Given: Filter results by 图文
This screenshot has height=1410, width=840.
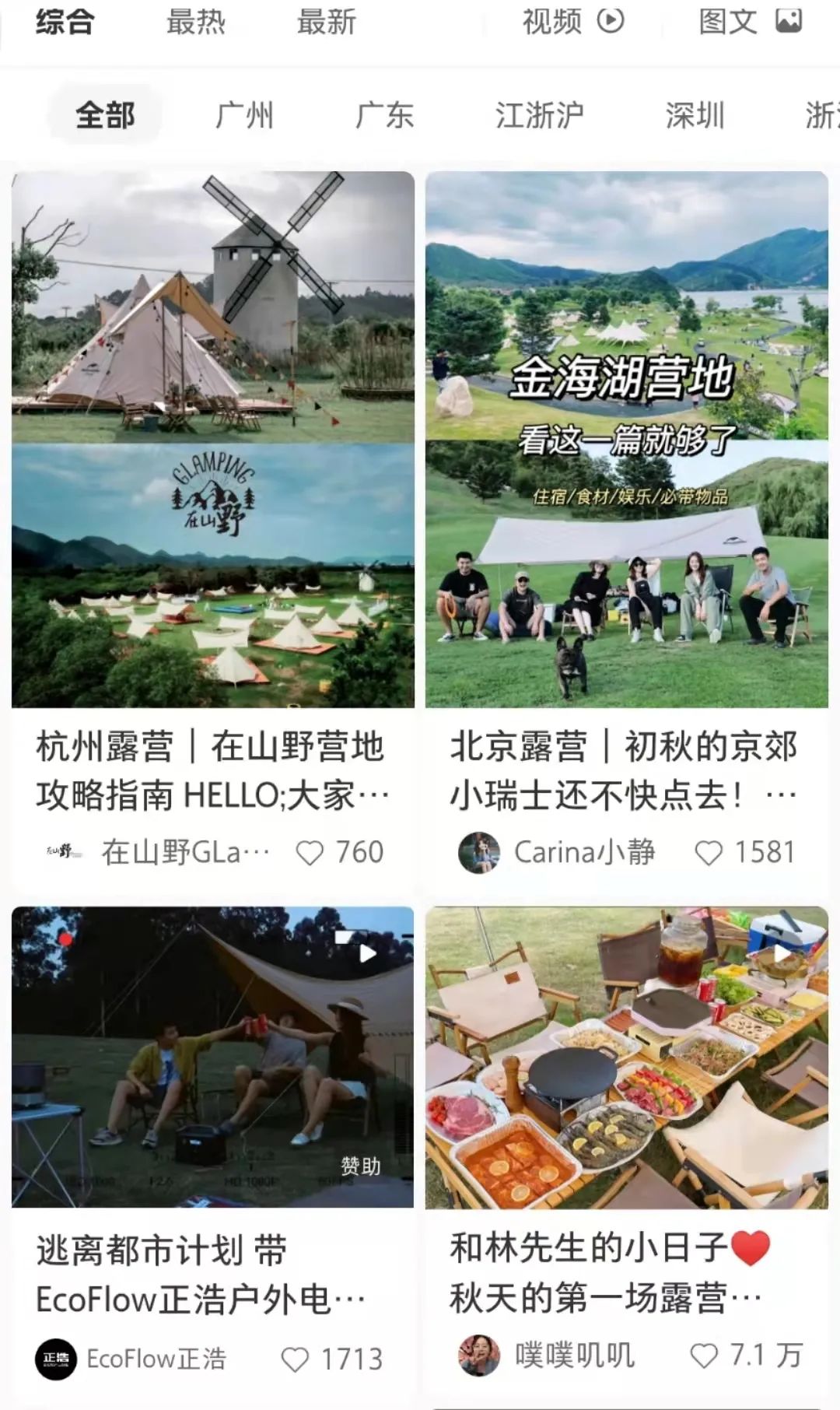Looking at the screenshot, I should [749, 22].
